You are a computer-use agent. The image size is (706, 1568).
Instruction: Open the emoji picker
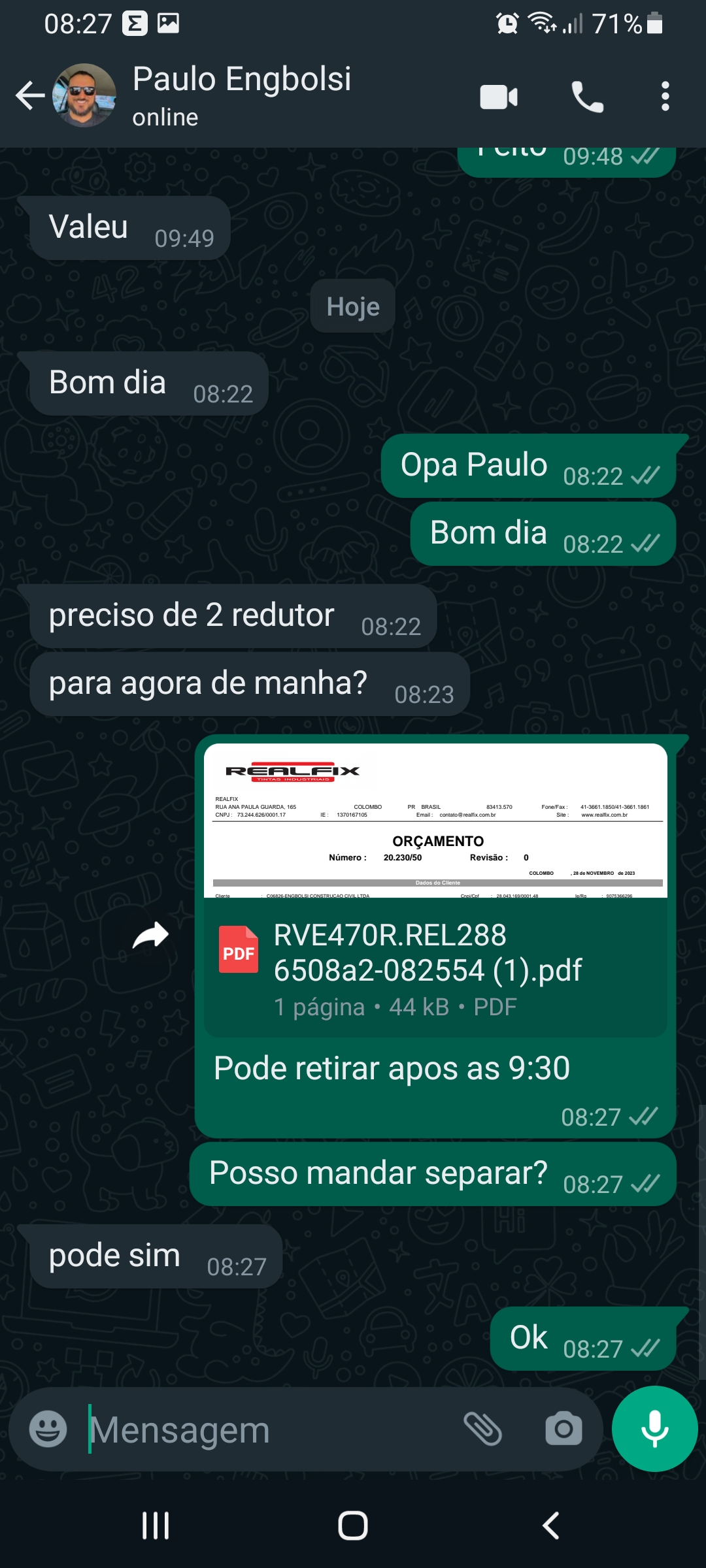(48, 1429)
